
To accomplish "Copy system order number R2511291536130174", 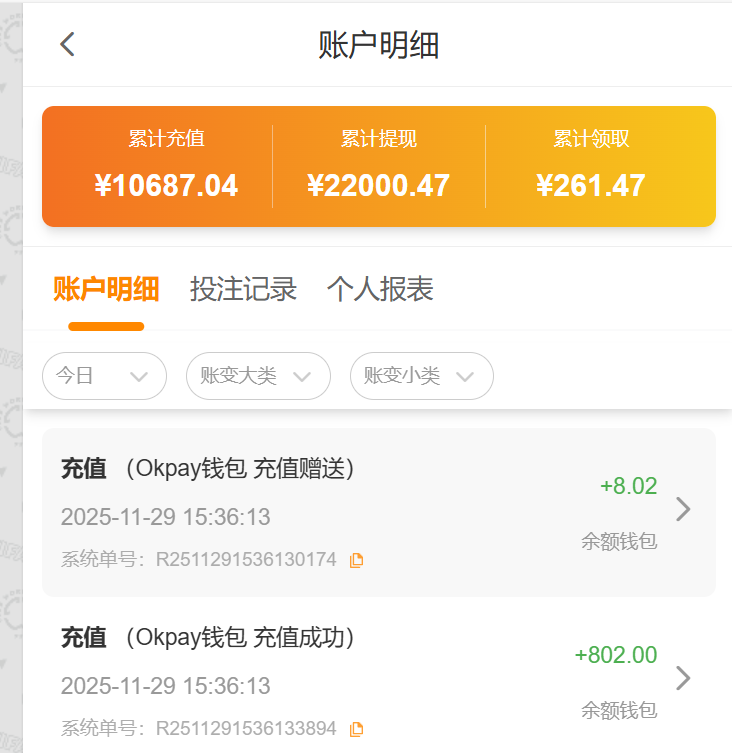I will pyautogui.click(x=357, y=560).
